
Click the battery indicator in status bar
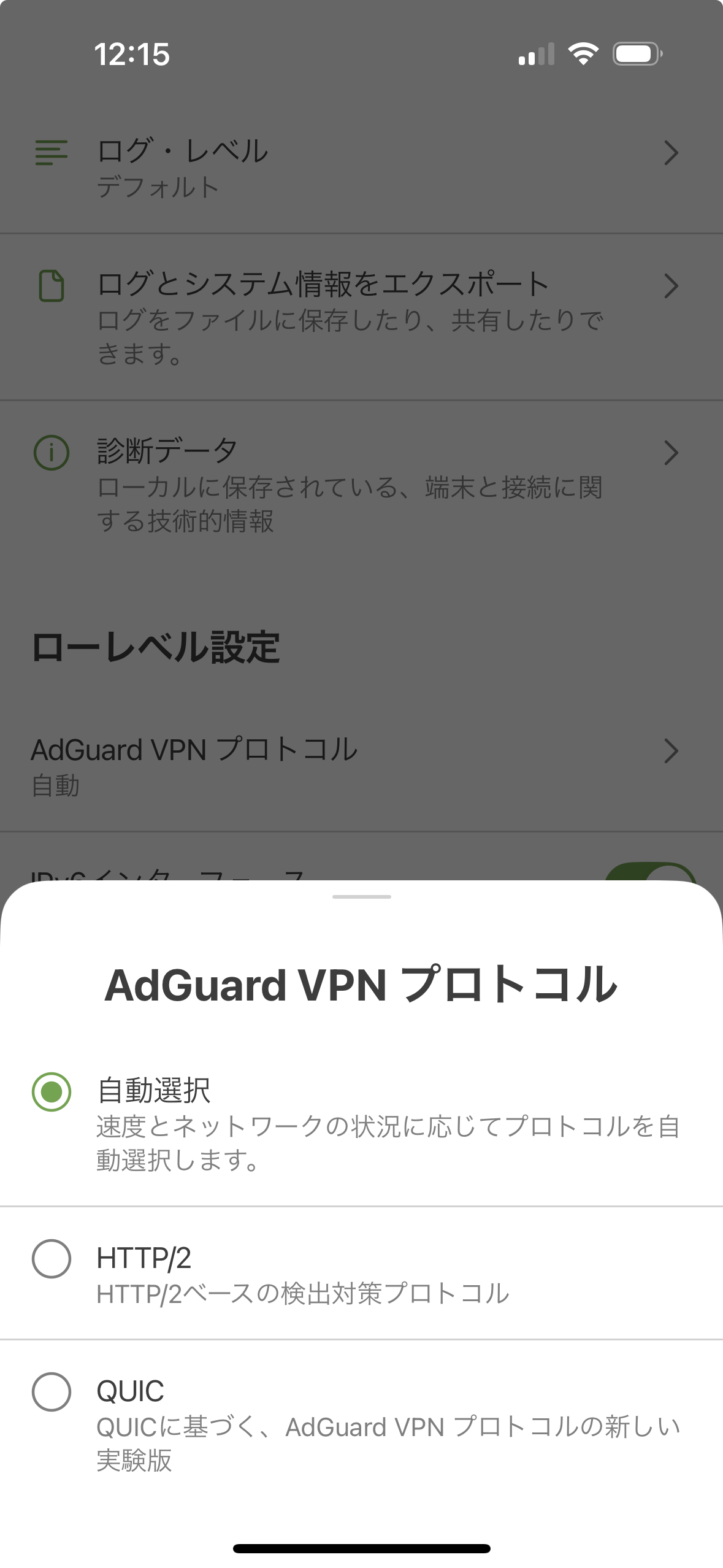(635, 53)
